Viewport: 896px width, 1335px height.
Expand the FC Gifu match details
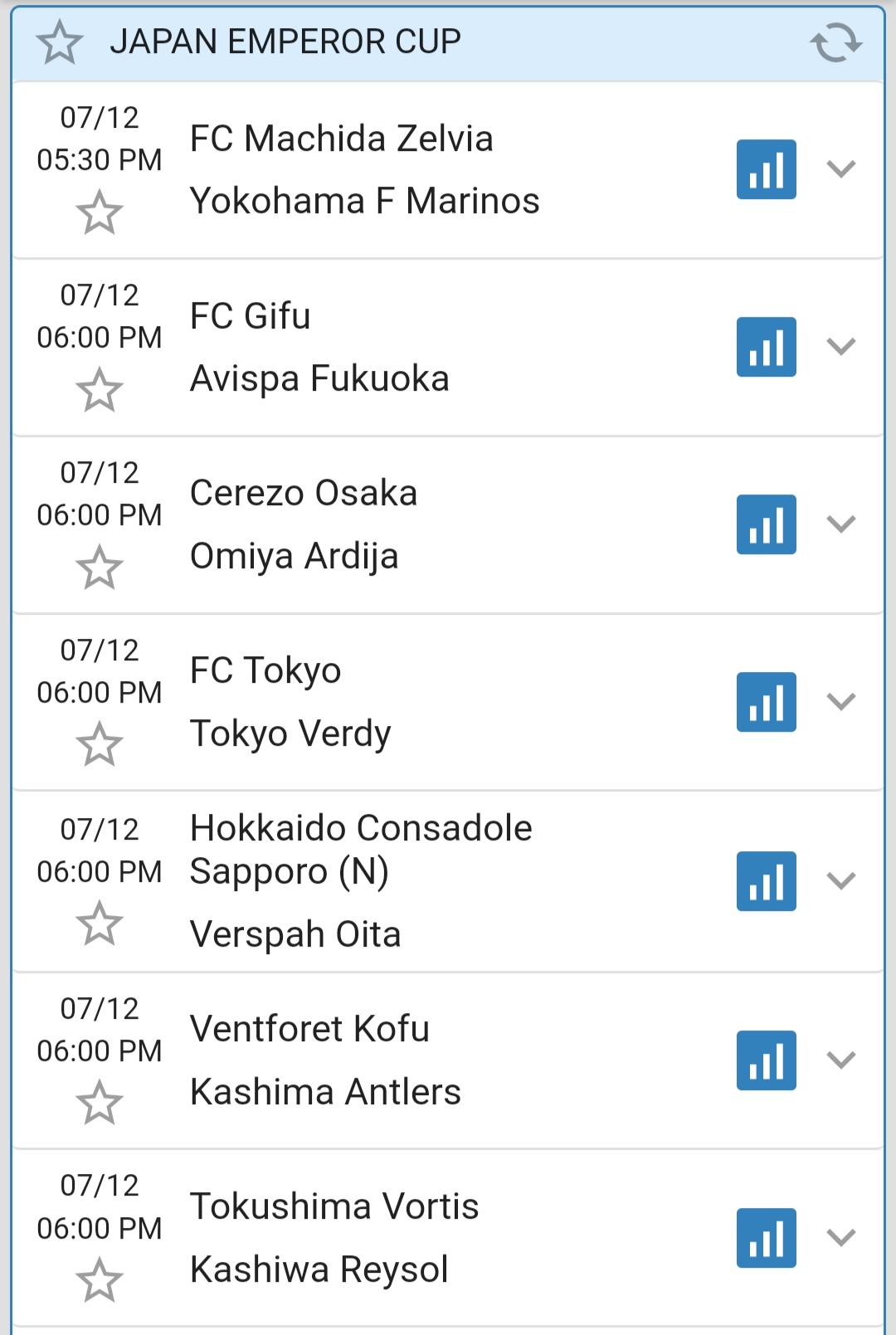click(840, 347)
